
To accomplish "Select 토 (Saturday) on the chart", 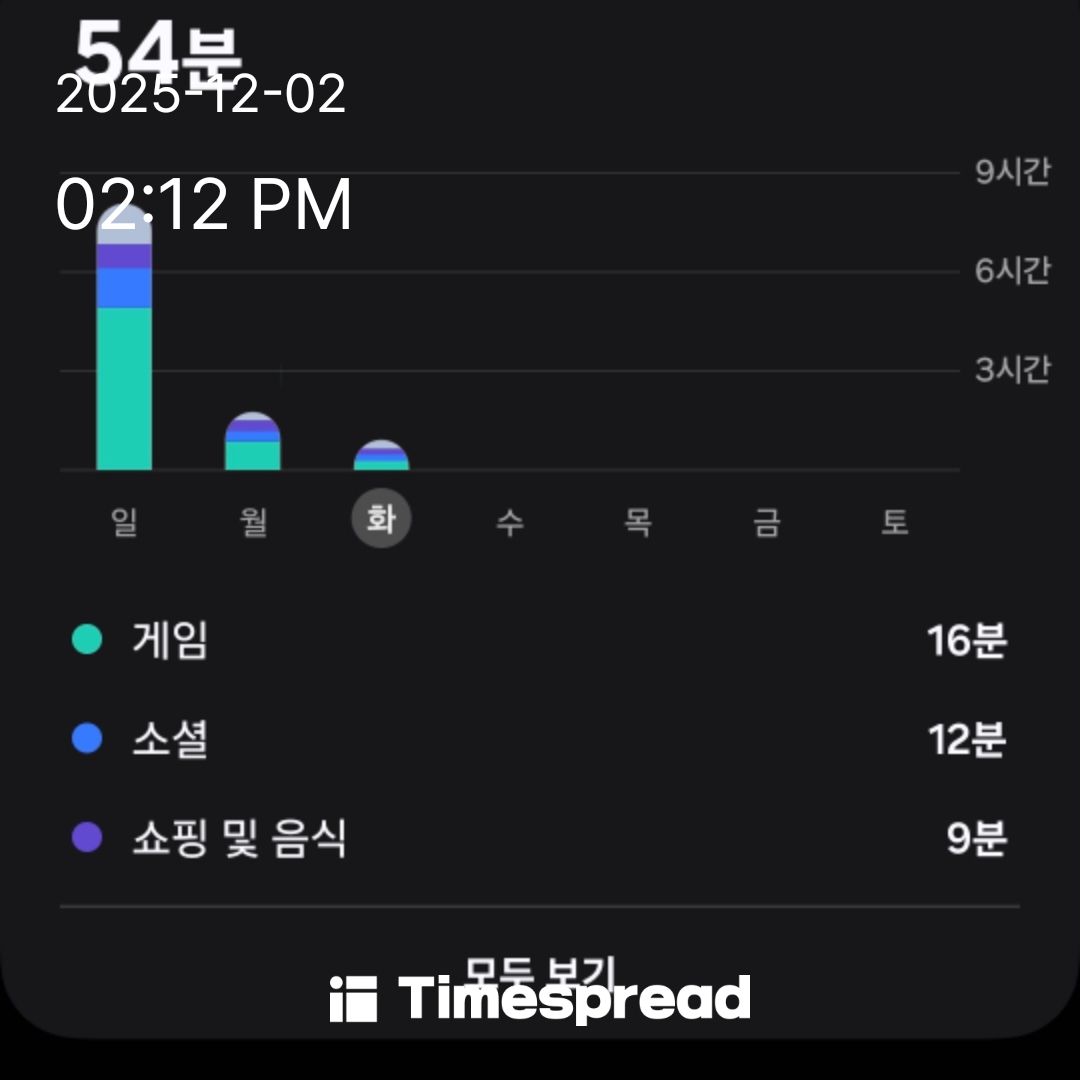I will [895, 521].
